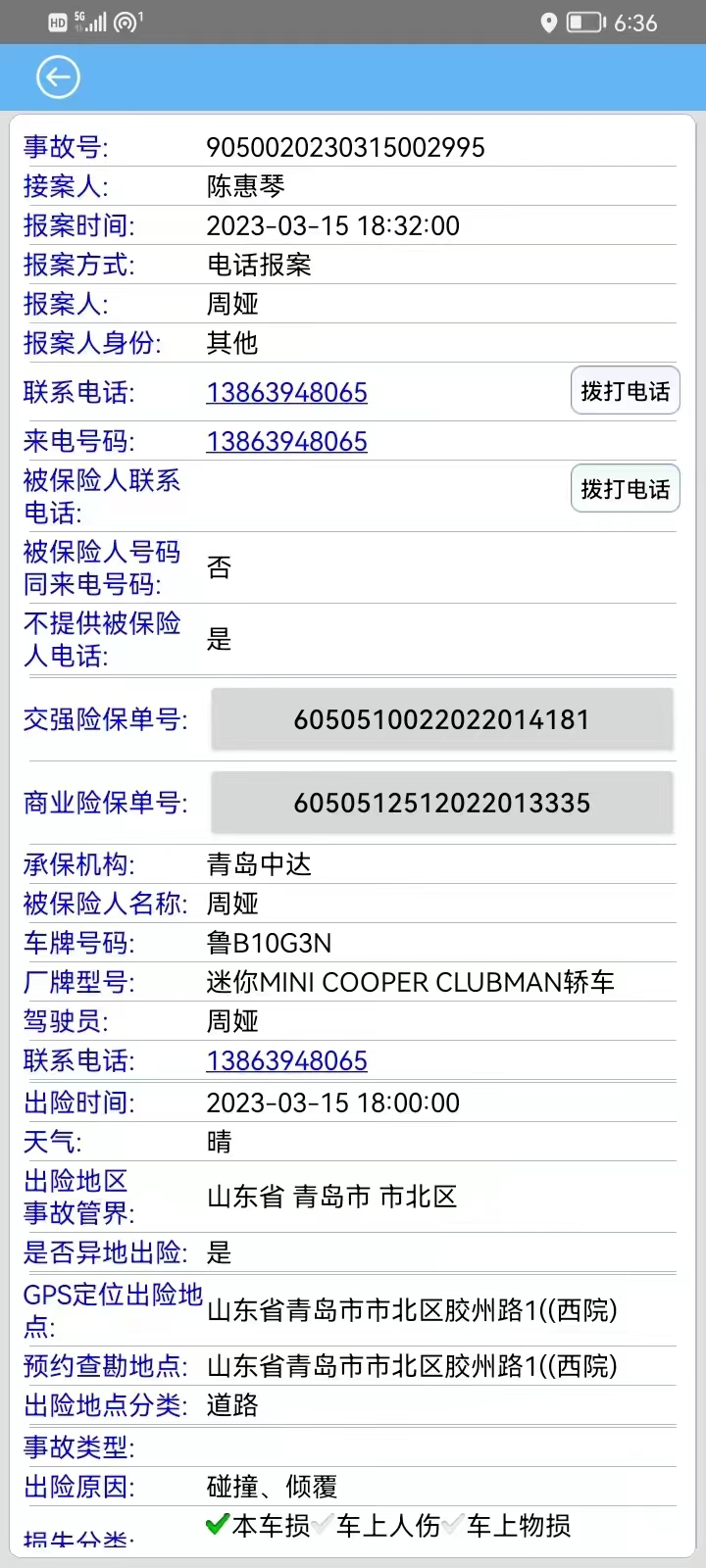Toggle the 本车损 checkbox
The image size is (706, 1568).
click(218, 1525)
